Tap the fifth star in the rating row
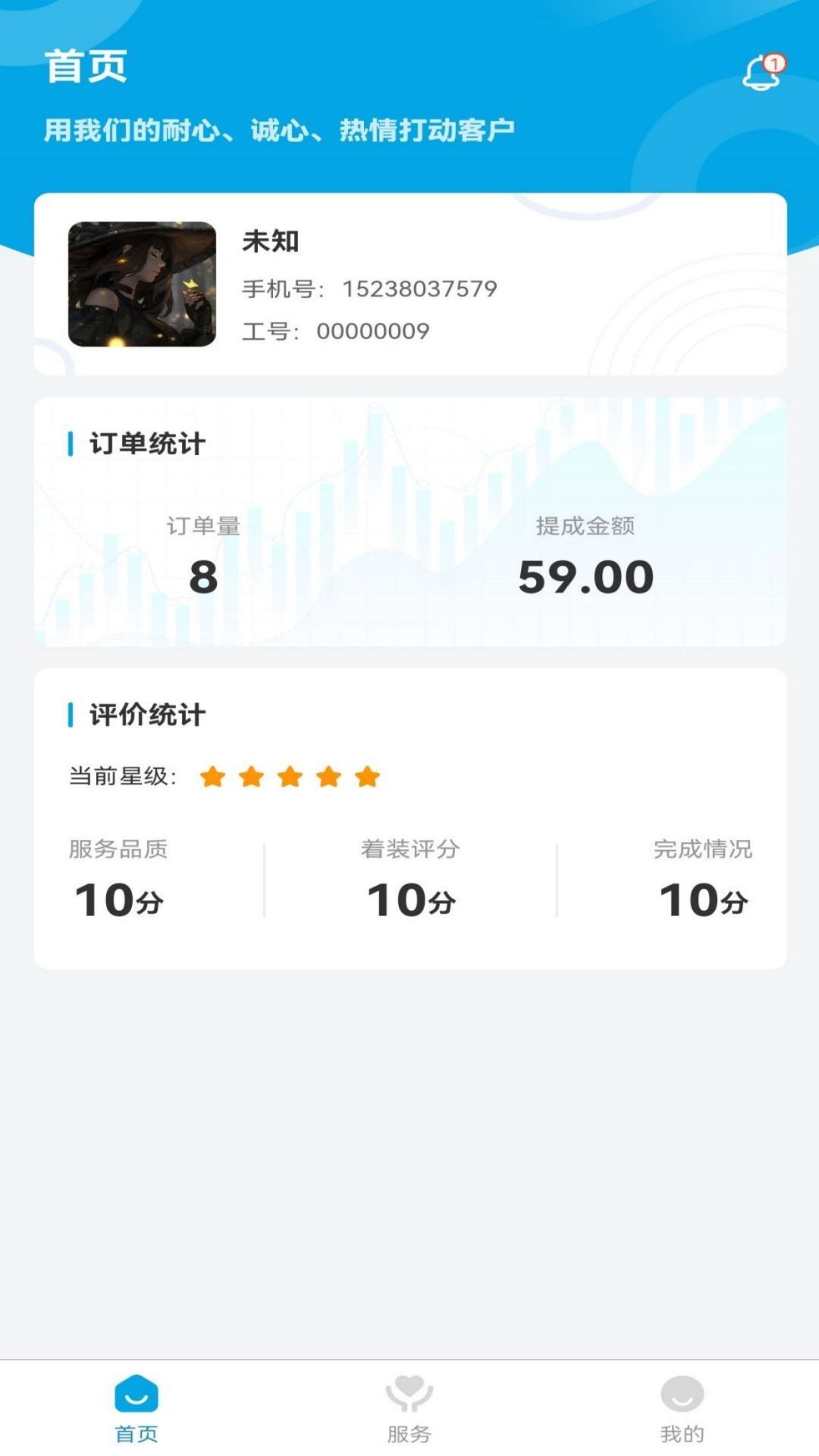 (368, 775)
